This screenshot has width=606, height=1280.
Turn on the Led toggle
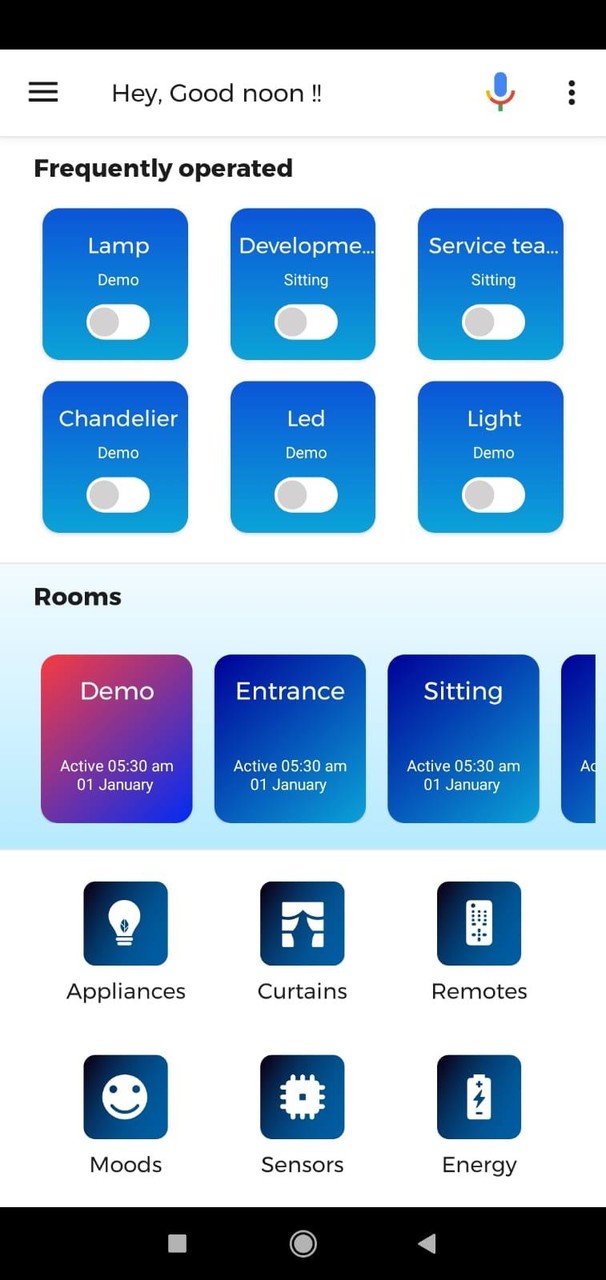(x=305, y=495)
